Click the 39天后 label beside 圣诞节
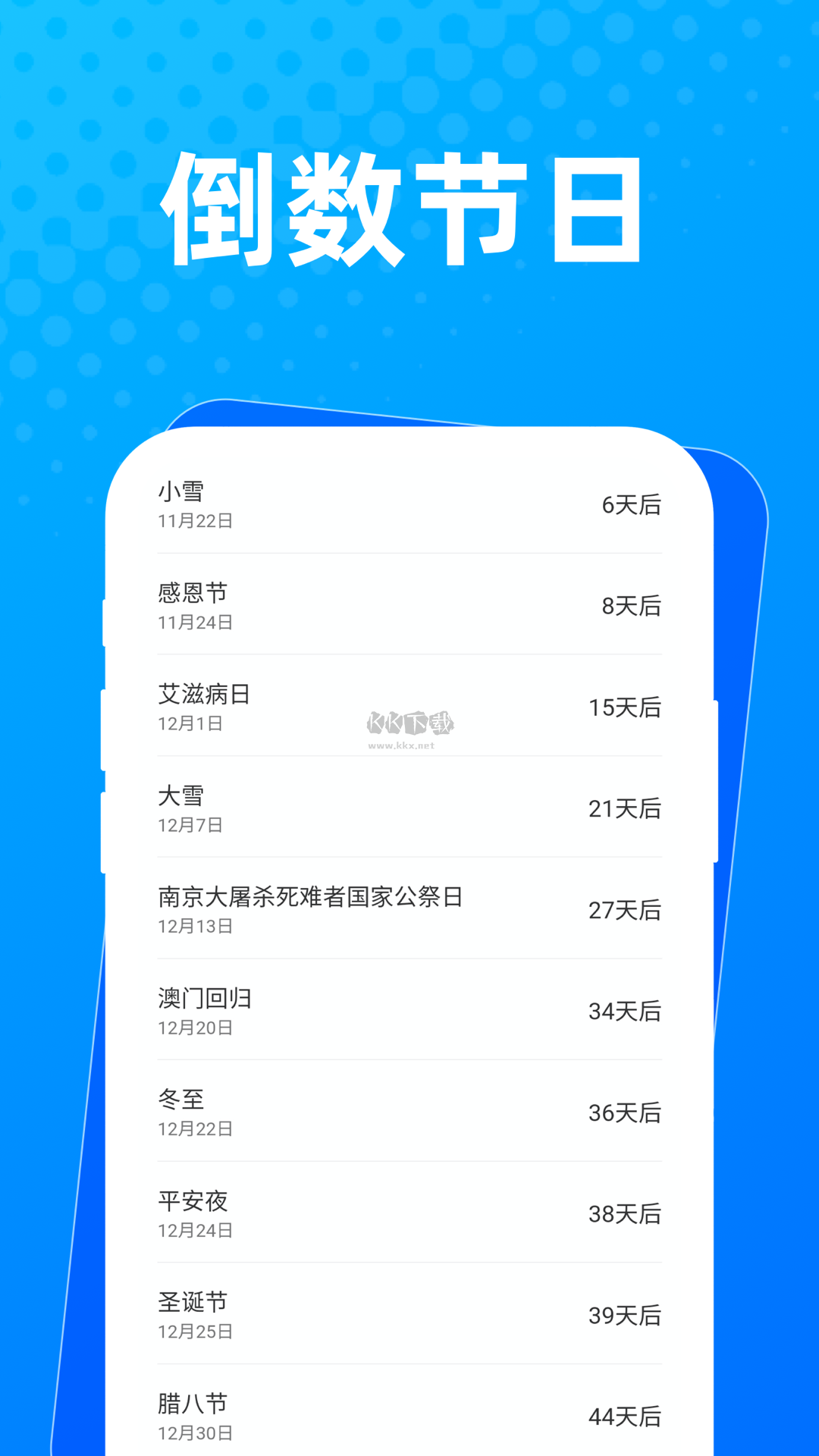The image size is (819, 1456). [x=626, y=1315]
